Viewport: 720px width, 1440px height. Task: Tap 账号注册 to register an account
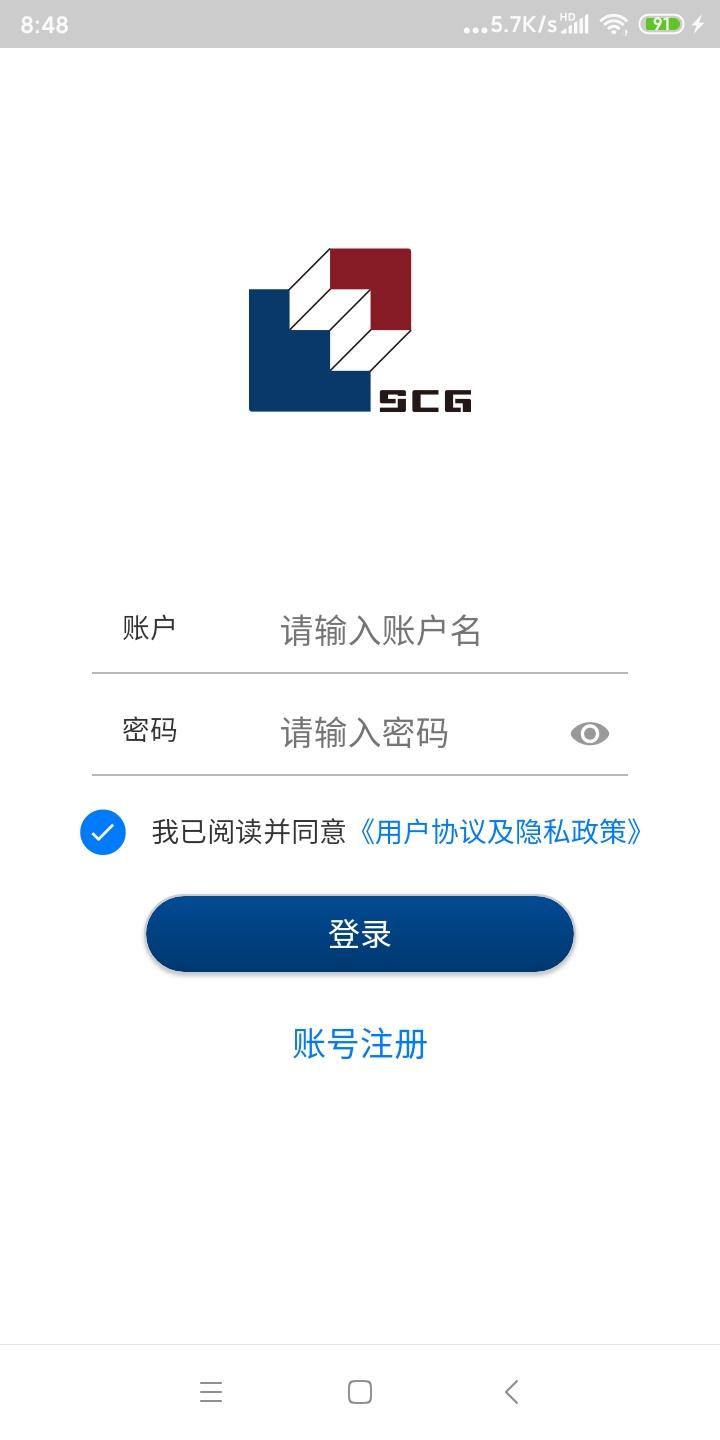point(360,1044)
